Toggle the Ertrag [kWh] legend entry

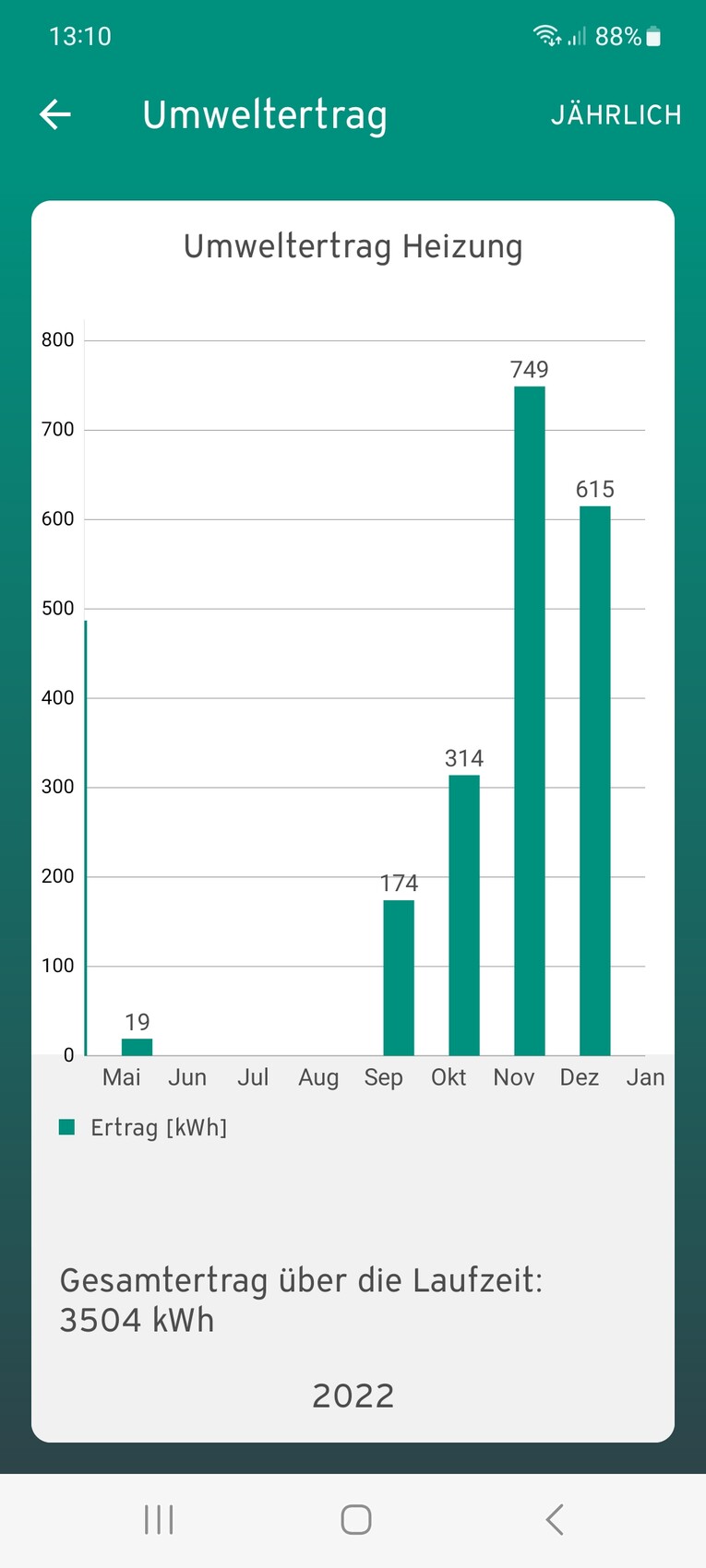[x=144, y=1127]
